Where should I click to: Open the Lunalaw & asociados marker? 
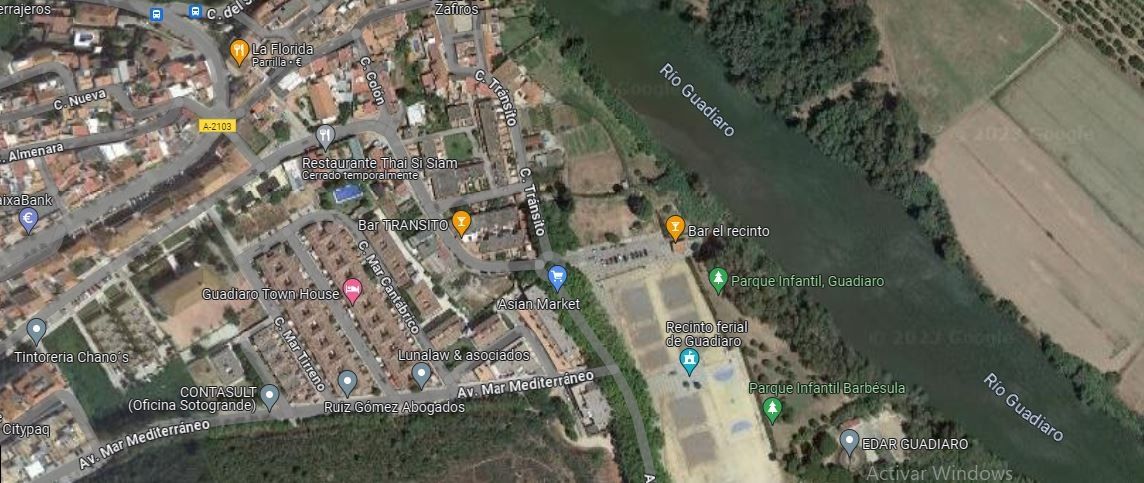(x=421, y=374)
